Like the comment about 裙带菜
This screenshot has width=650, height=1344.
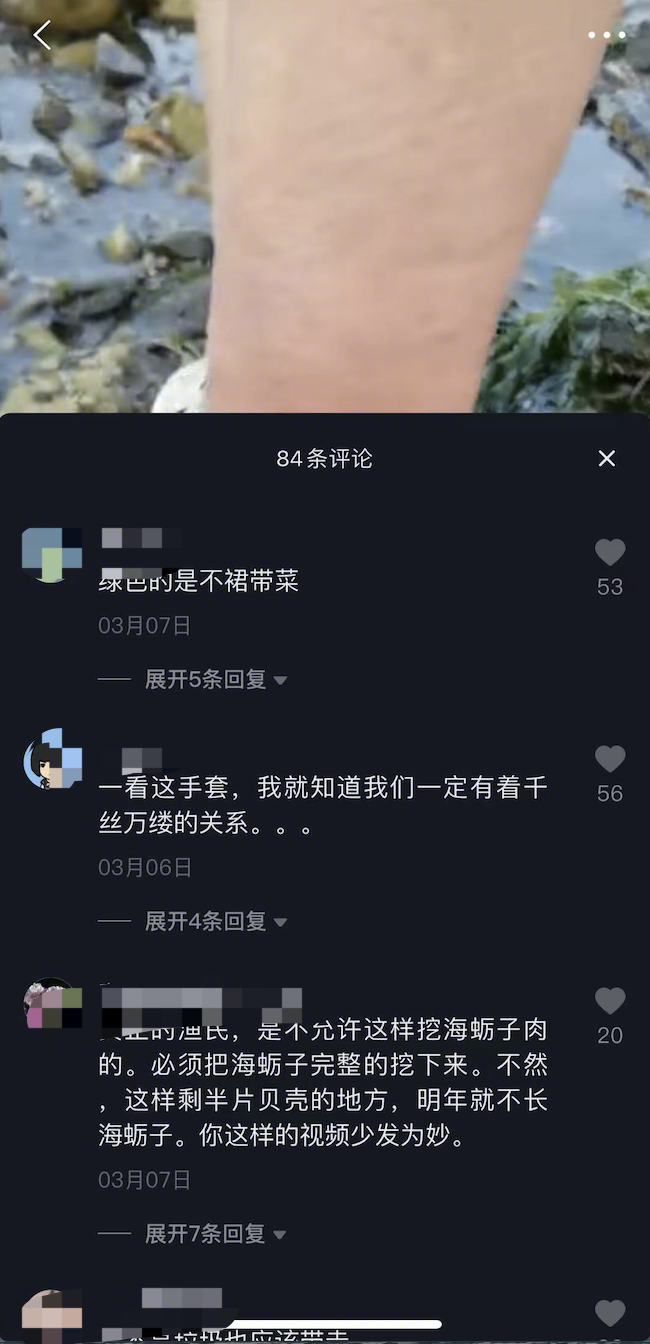point(610,553)
